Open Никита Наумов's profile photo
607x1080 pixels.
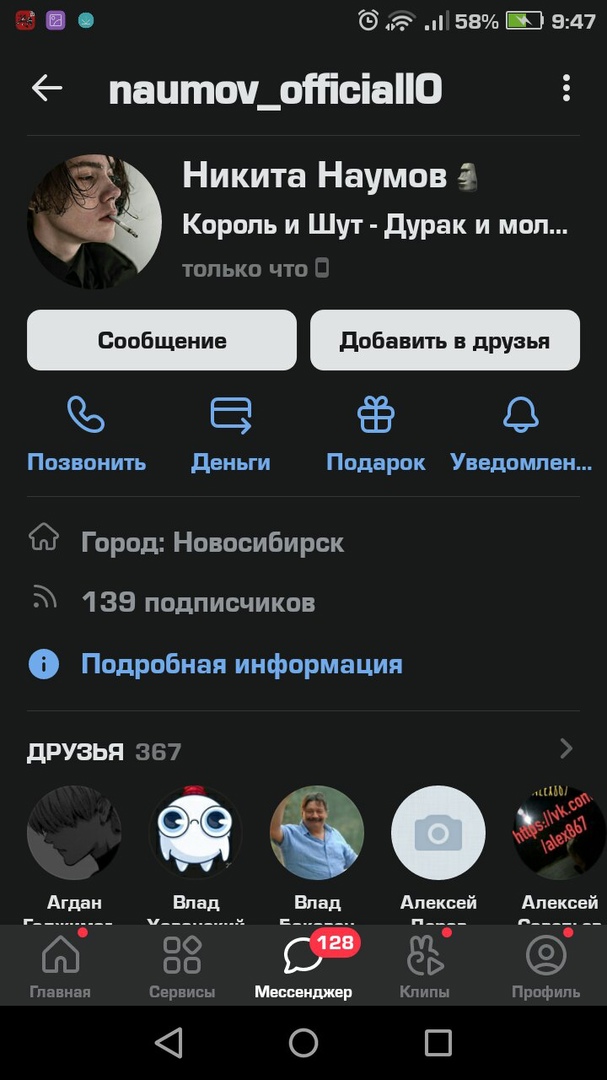(x=93, y=222)
